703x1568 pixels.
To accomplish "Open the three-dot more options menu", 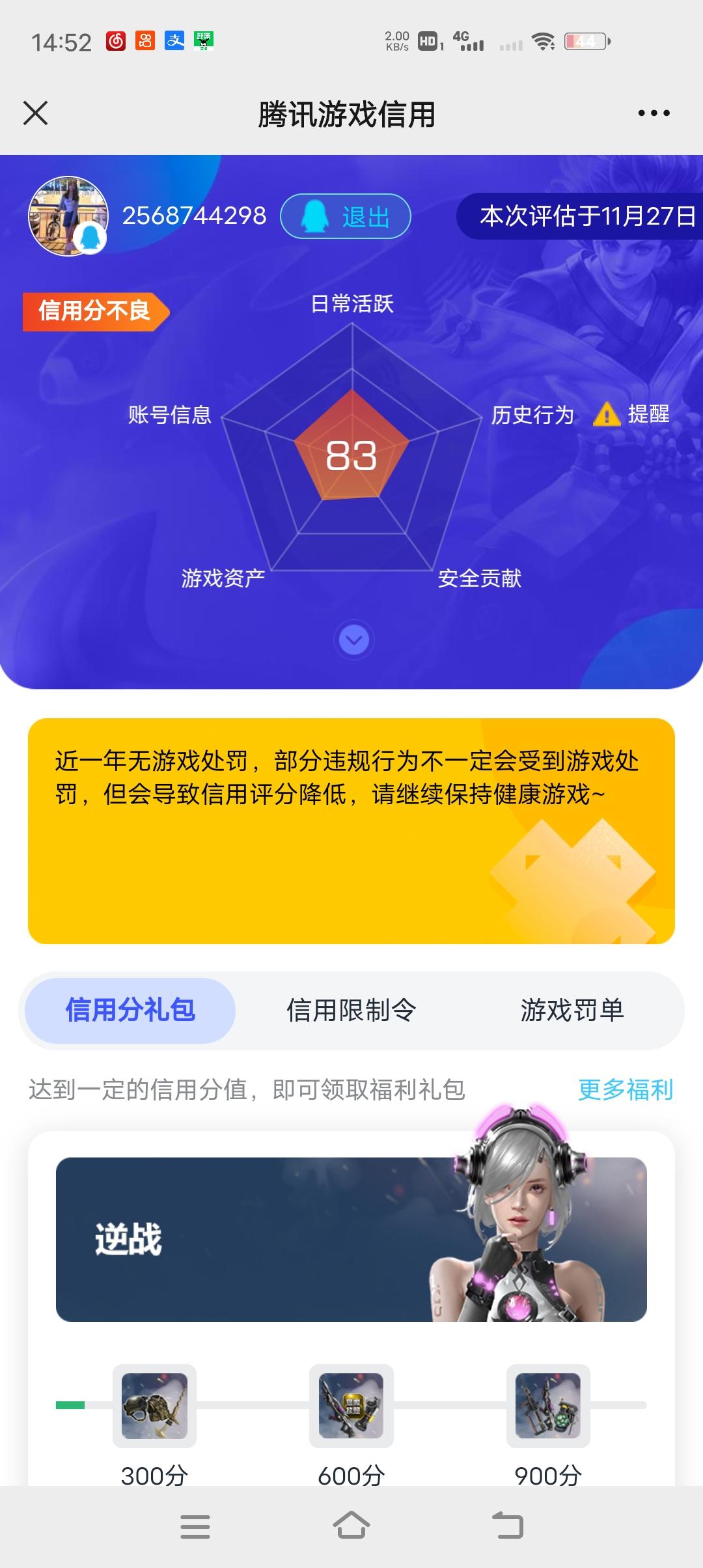I will pyautogui.click(x=653, y=112).
